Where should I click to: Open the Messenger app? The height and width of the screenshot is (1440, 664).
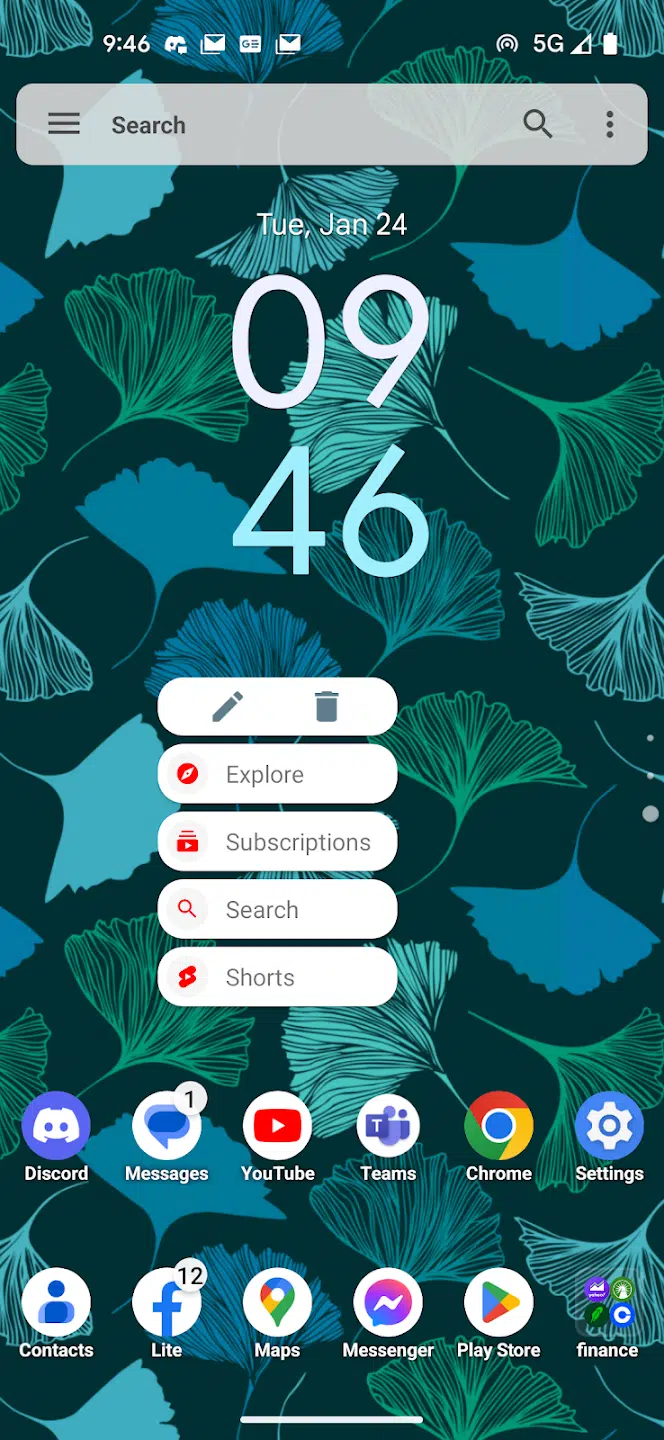click(x=388, y=1303)
